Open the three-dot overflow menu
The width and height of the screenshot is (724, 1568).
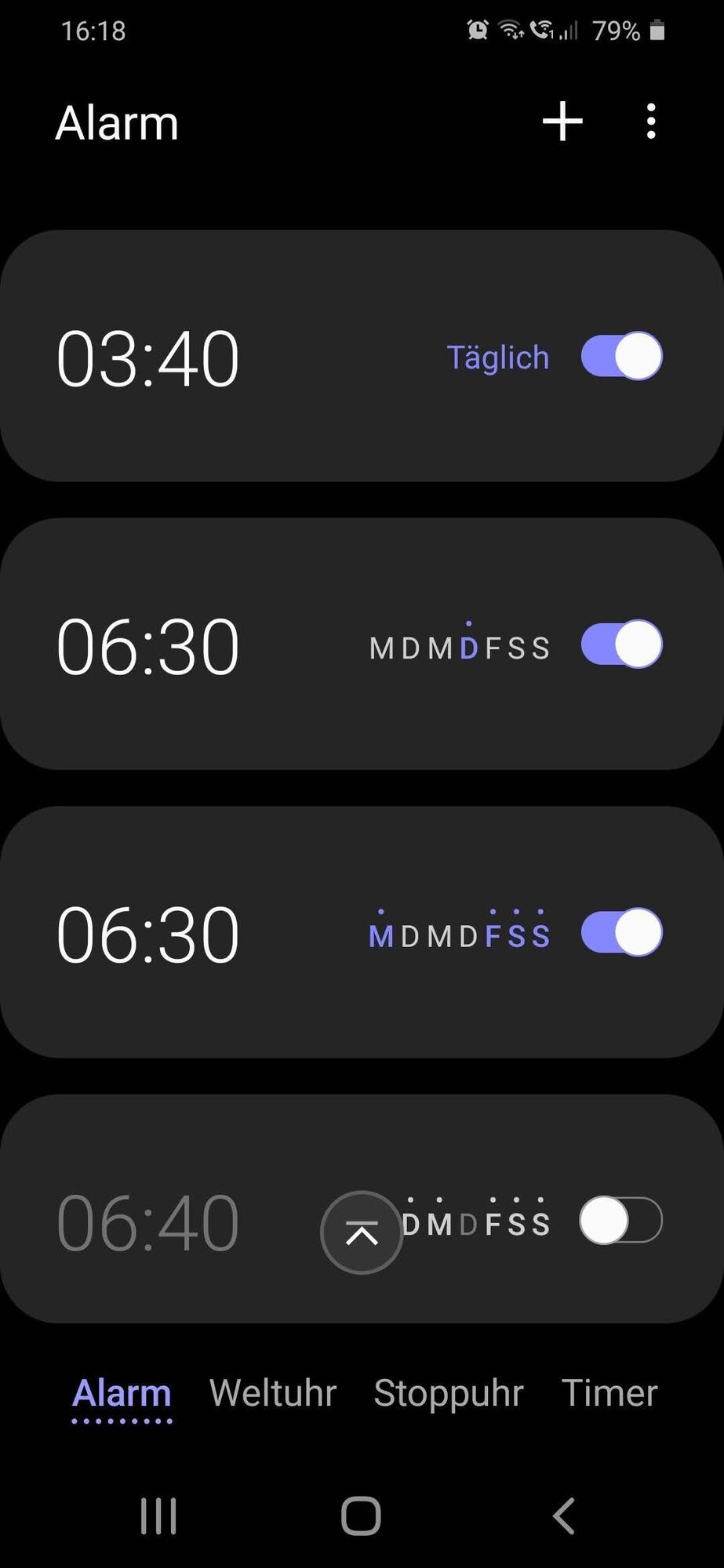point(650,122)
